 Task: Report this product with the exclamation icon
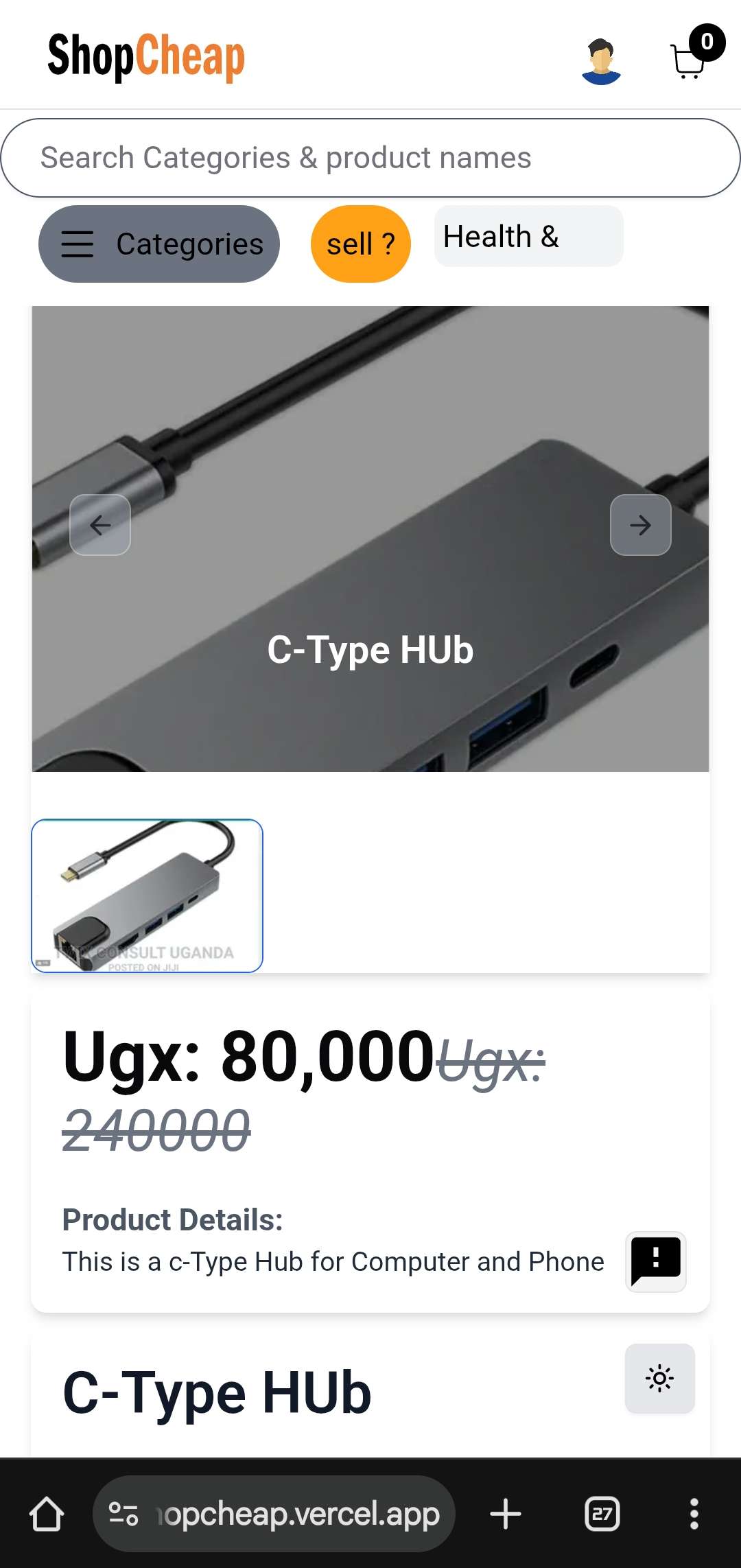click(x=655, y=1261)
